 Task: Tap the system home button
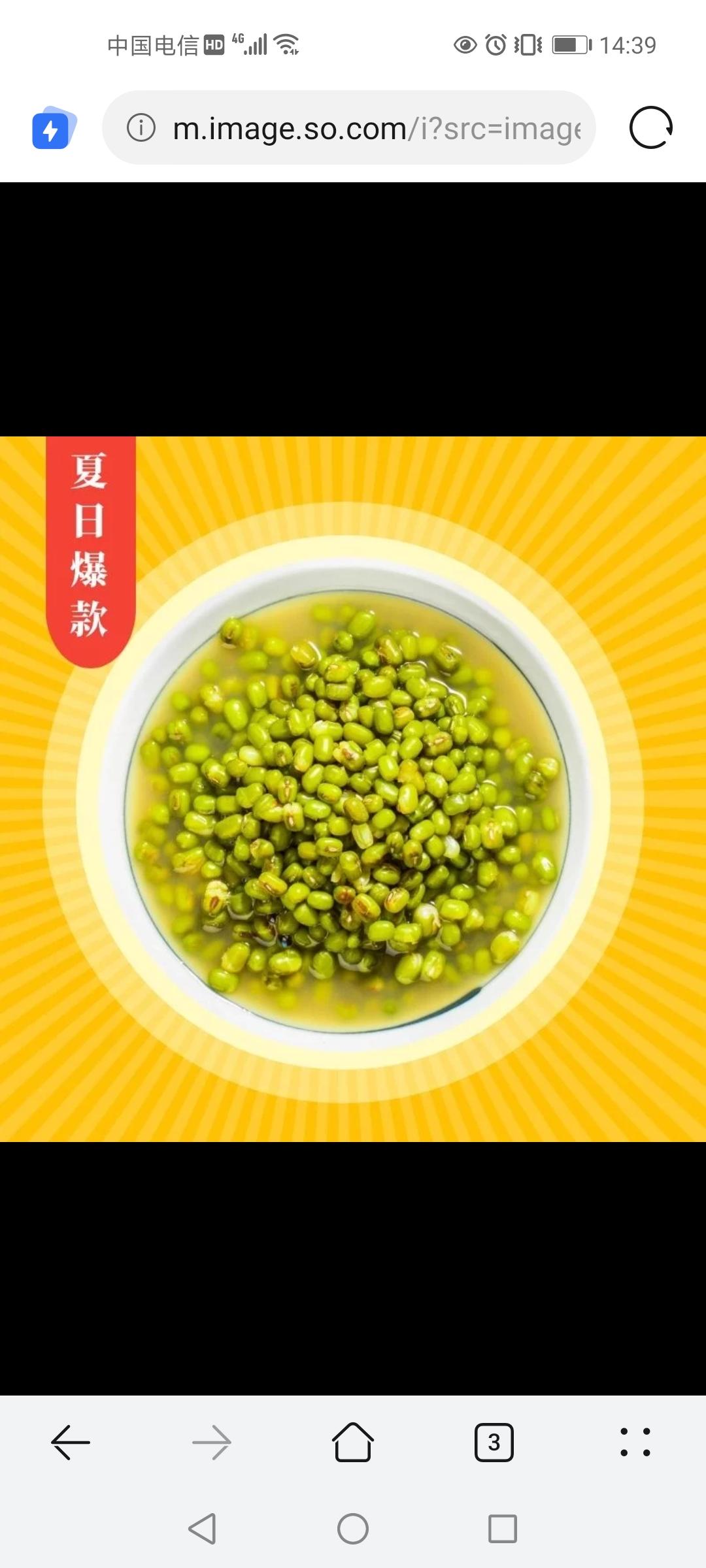(x=353, y=1529)
